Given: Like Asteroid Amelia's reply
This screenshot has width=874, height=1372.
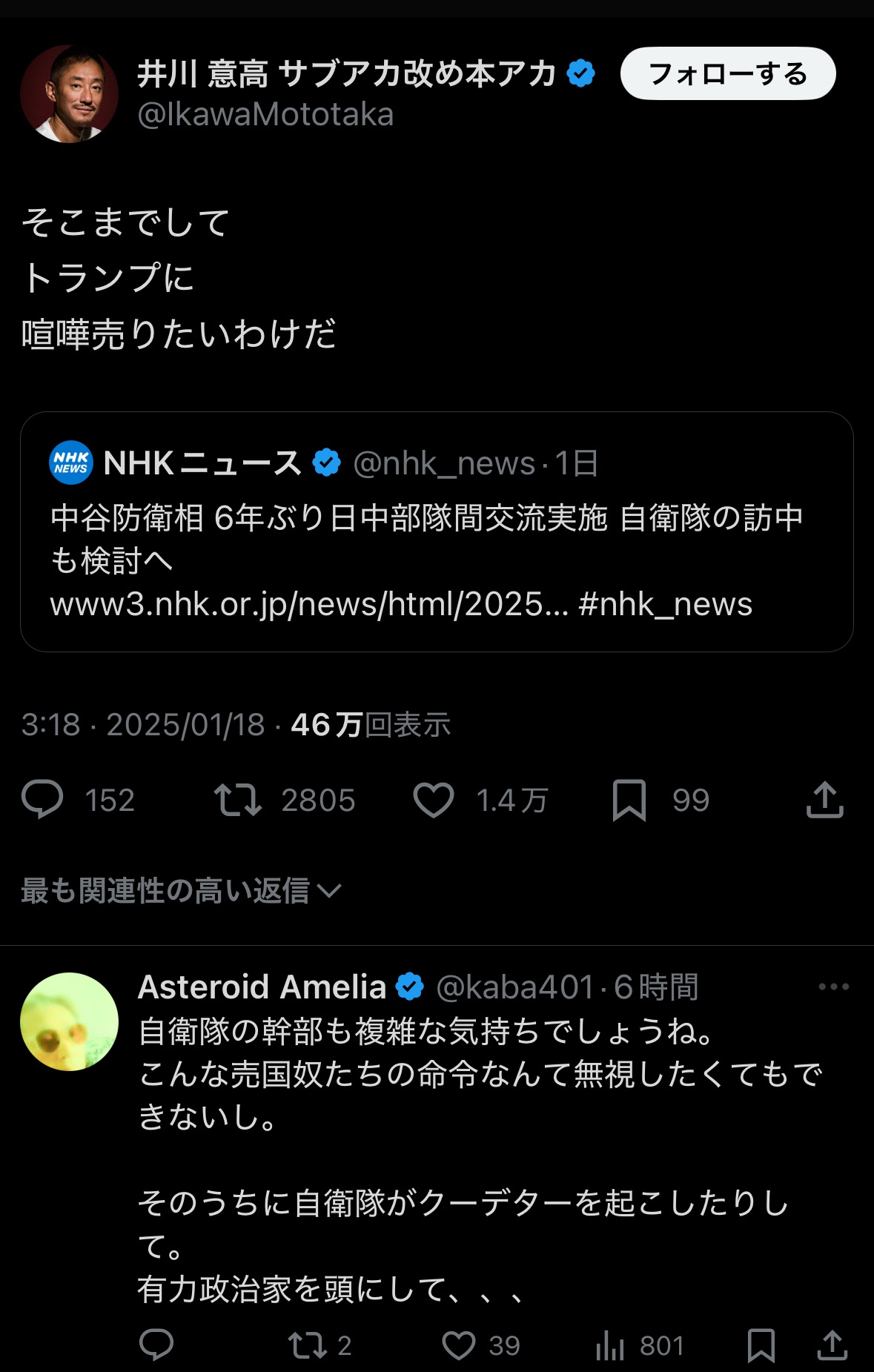Looking at the screenshot, I should tap(459, 1345).
